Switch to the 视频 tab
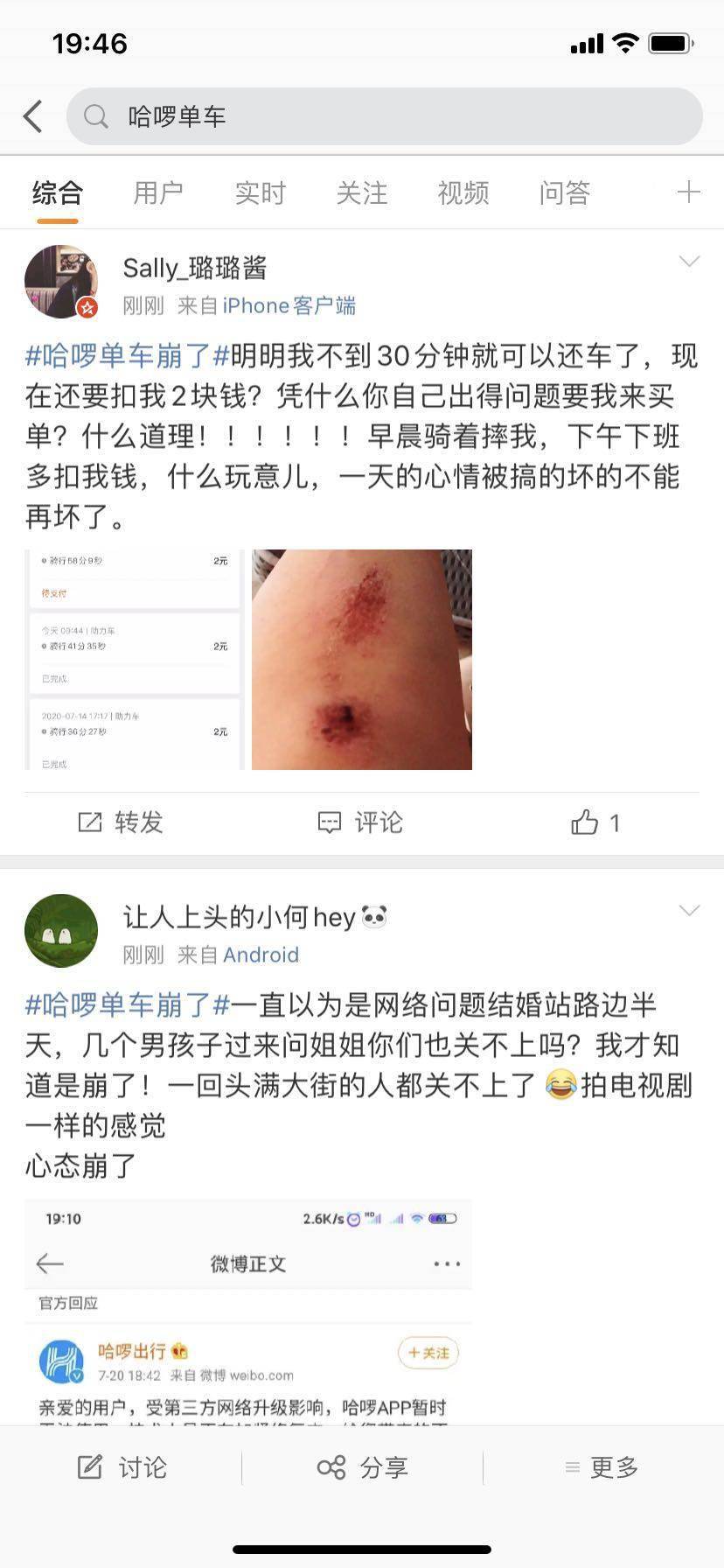The width and height of the screenshot is (724, 1568). pos(463,192)
